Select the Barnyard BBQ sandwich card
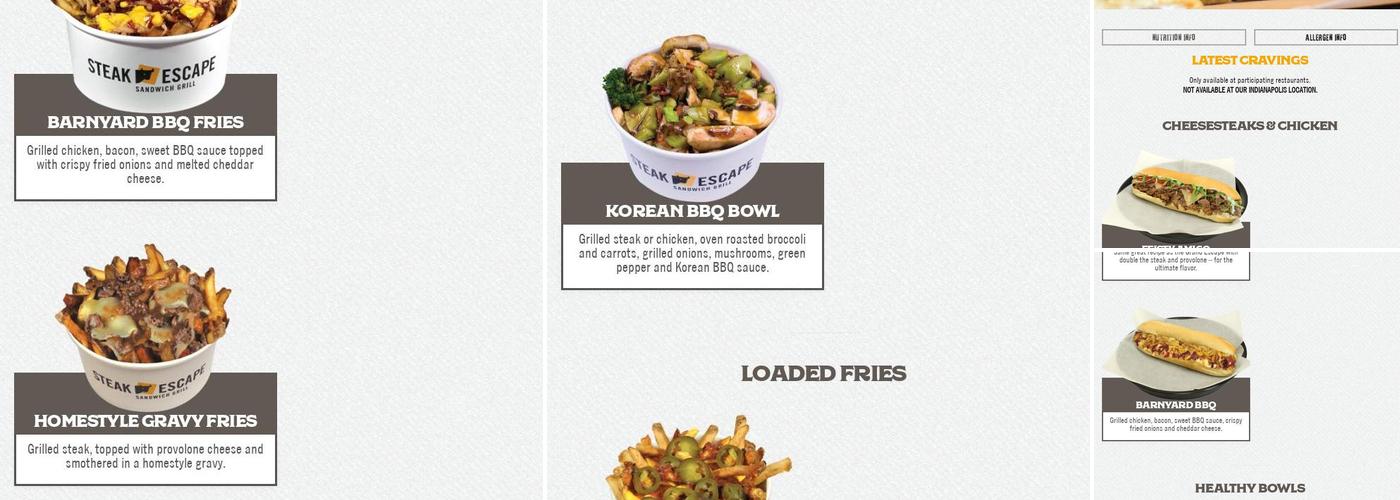 (1176, 375)
